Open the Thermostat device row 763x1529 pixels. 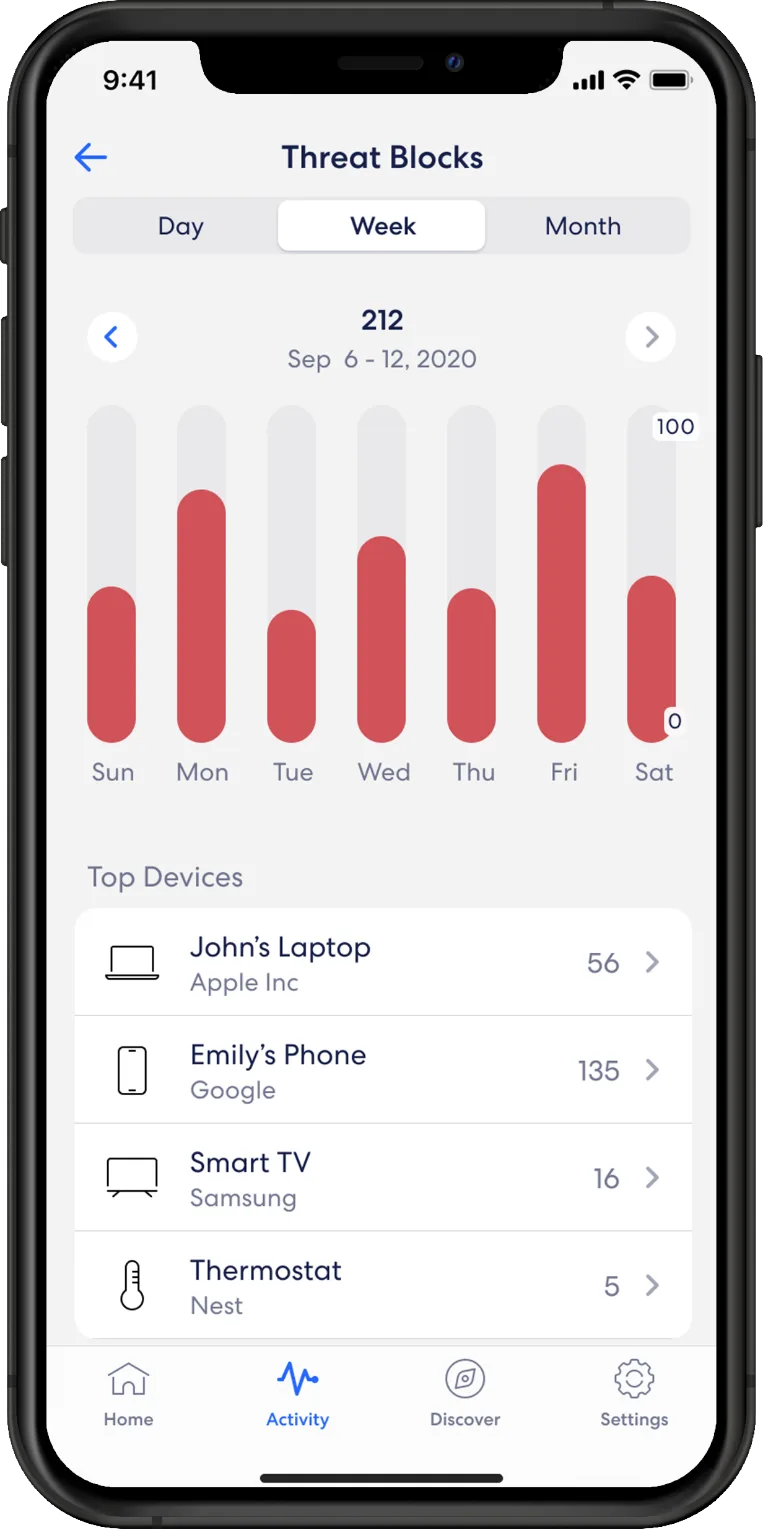click(x=383, y=1284)
